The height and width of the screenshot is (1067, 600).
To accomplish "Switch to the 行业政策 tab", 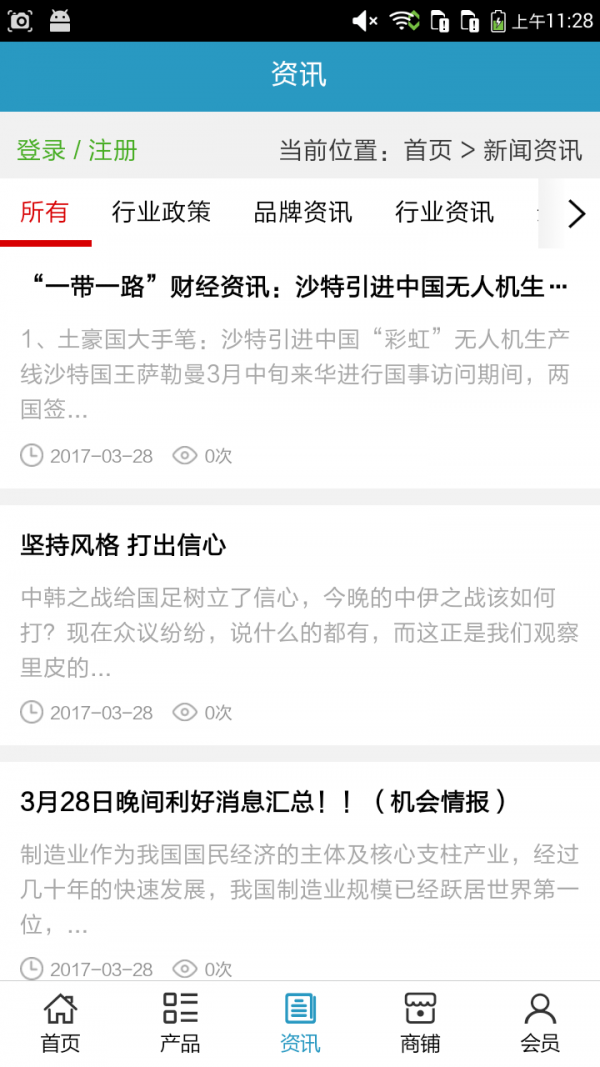I will pyautogui.click(x=161, y=212).
